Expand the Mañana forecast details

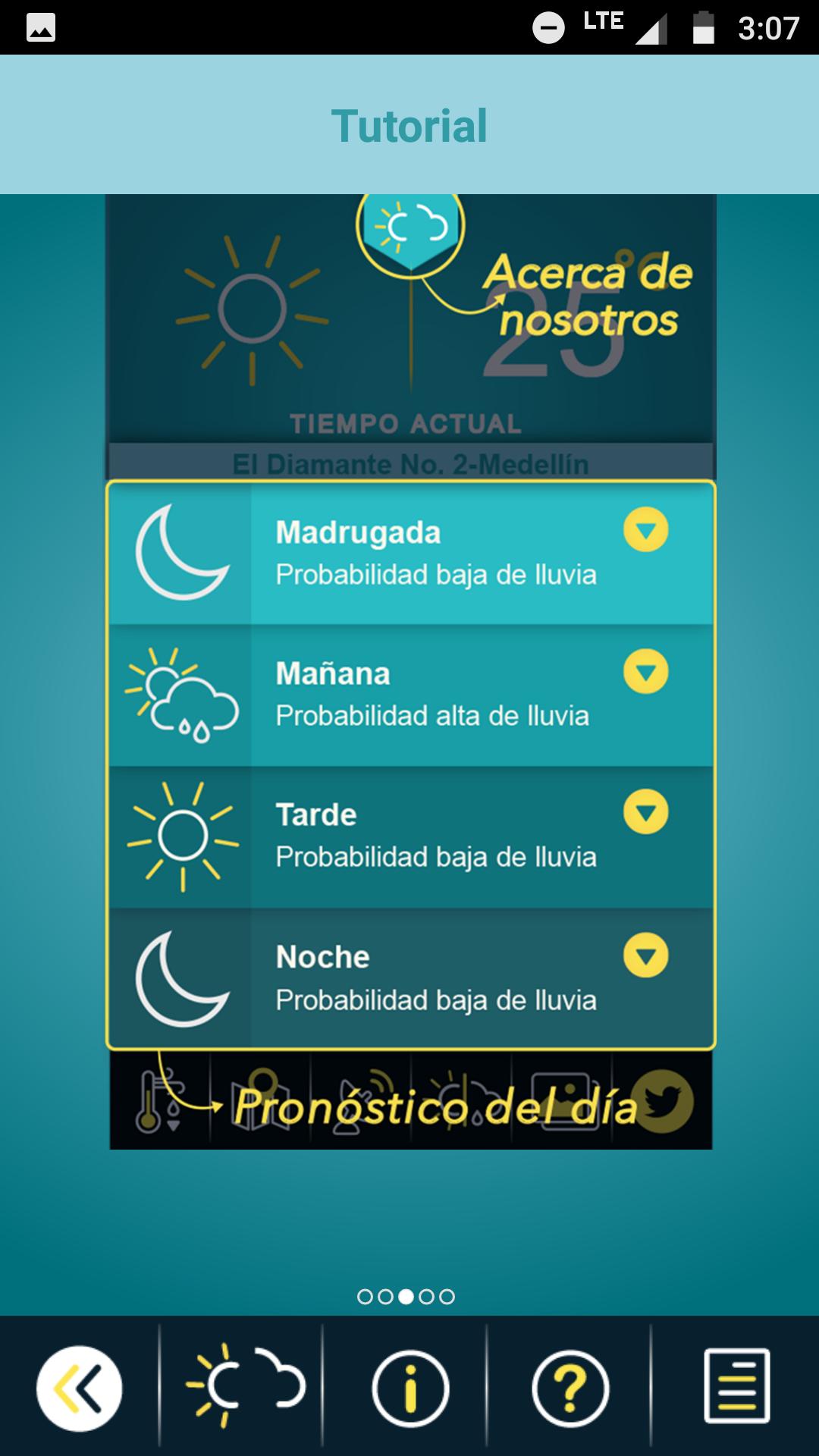click(646, 670)
